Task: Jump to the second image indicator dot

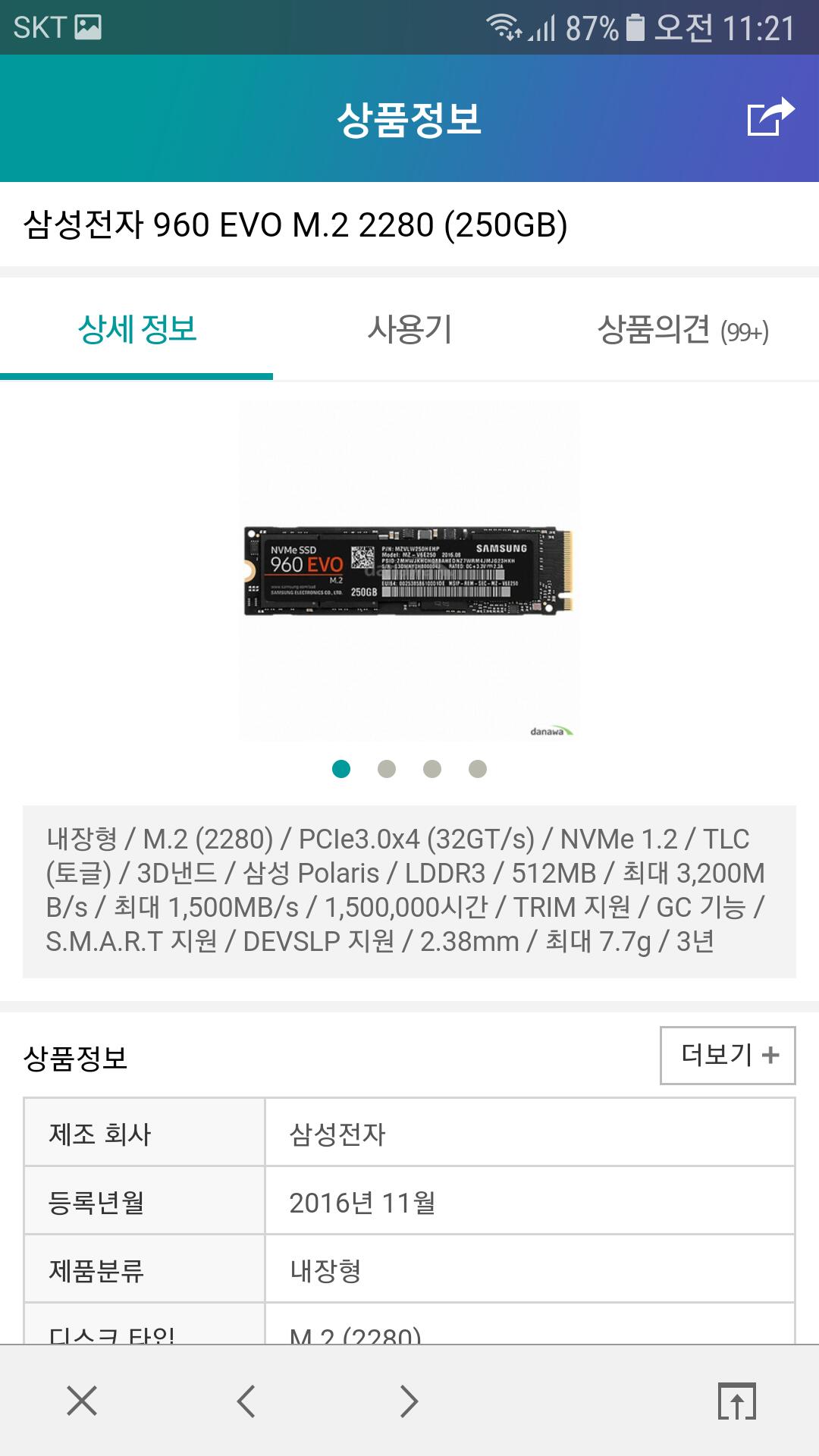Action: [387, 769]
